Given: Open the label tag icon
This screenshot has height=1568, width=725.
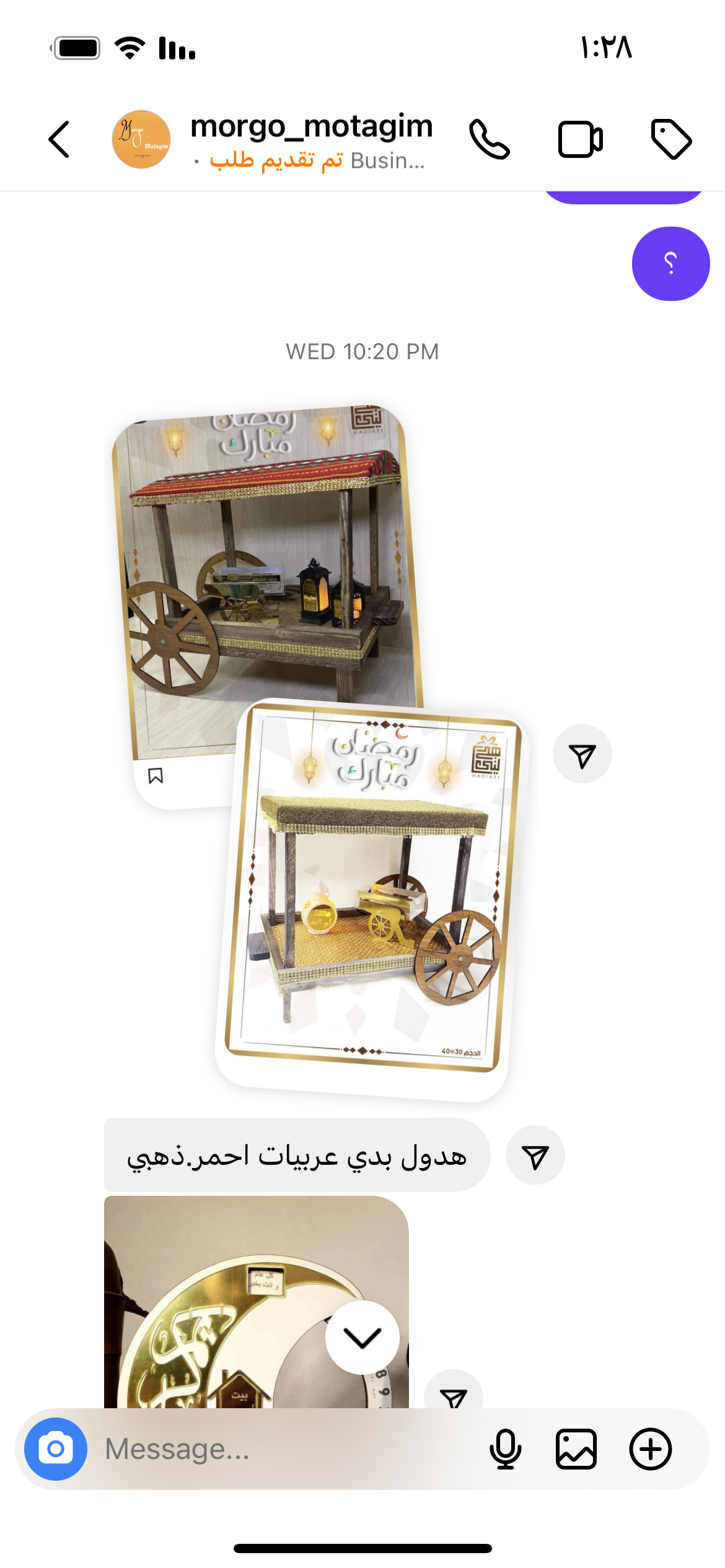Looking at the screenshot, I should click(x=671, y=139).
